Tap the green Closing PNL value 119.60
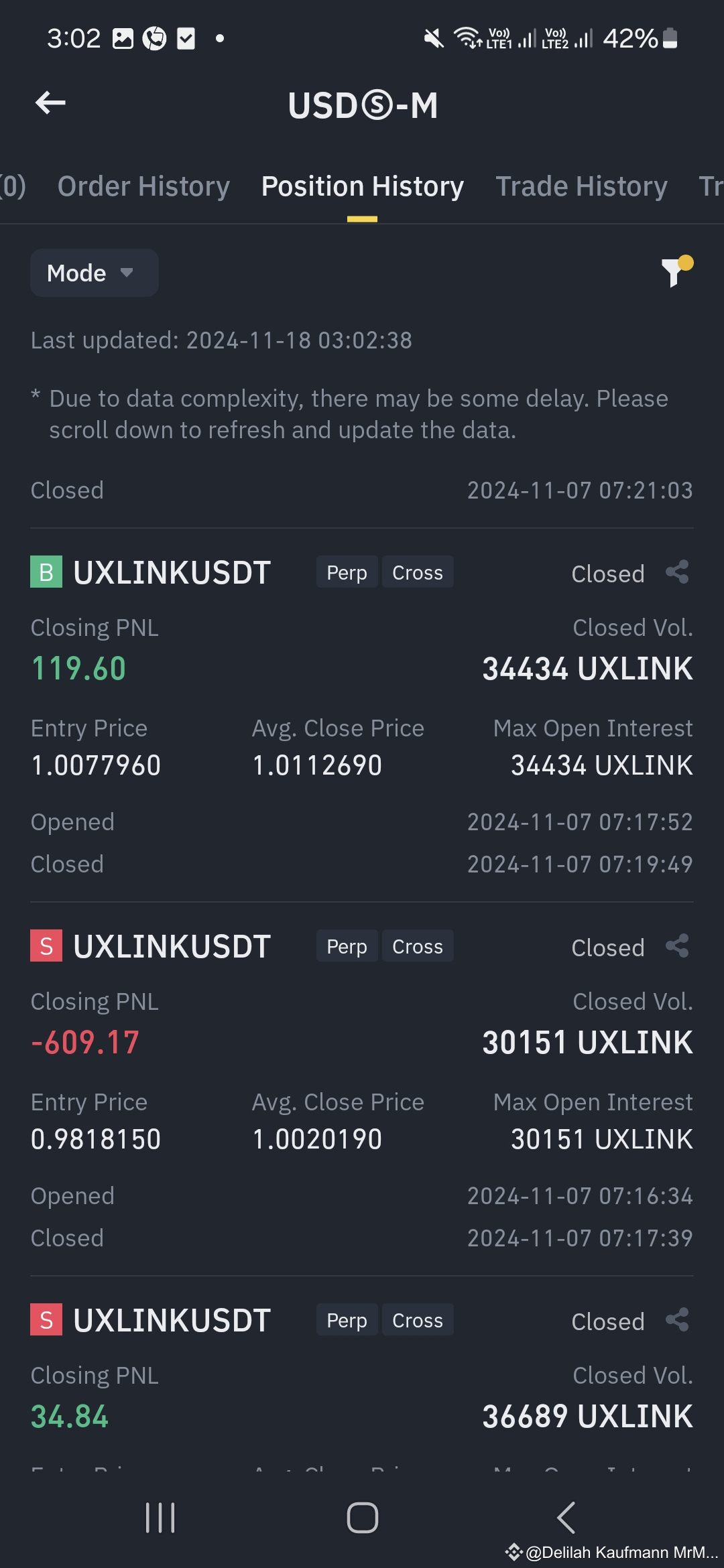The height and width of the screenshot is (1568, 724). pos(78,667)
